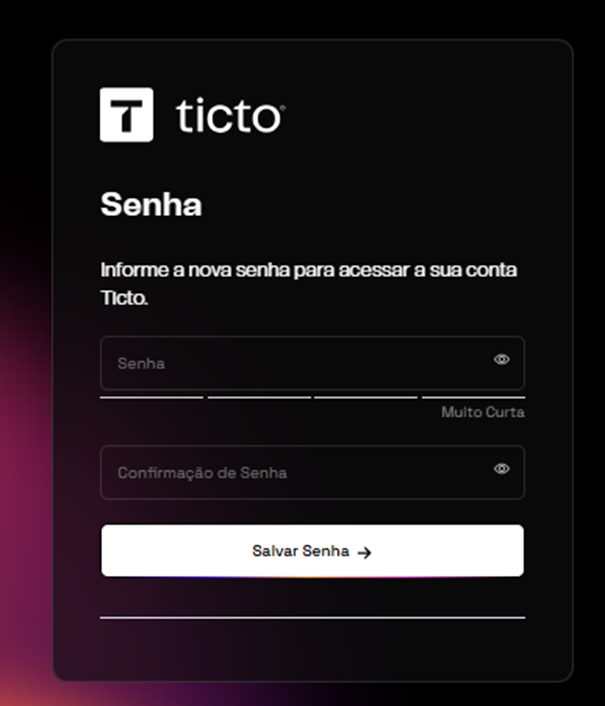
Task: Show password in the Senha field
Action: pyautogui.click(x=502, y=360)
